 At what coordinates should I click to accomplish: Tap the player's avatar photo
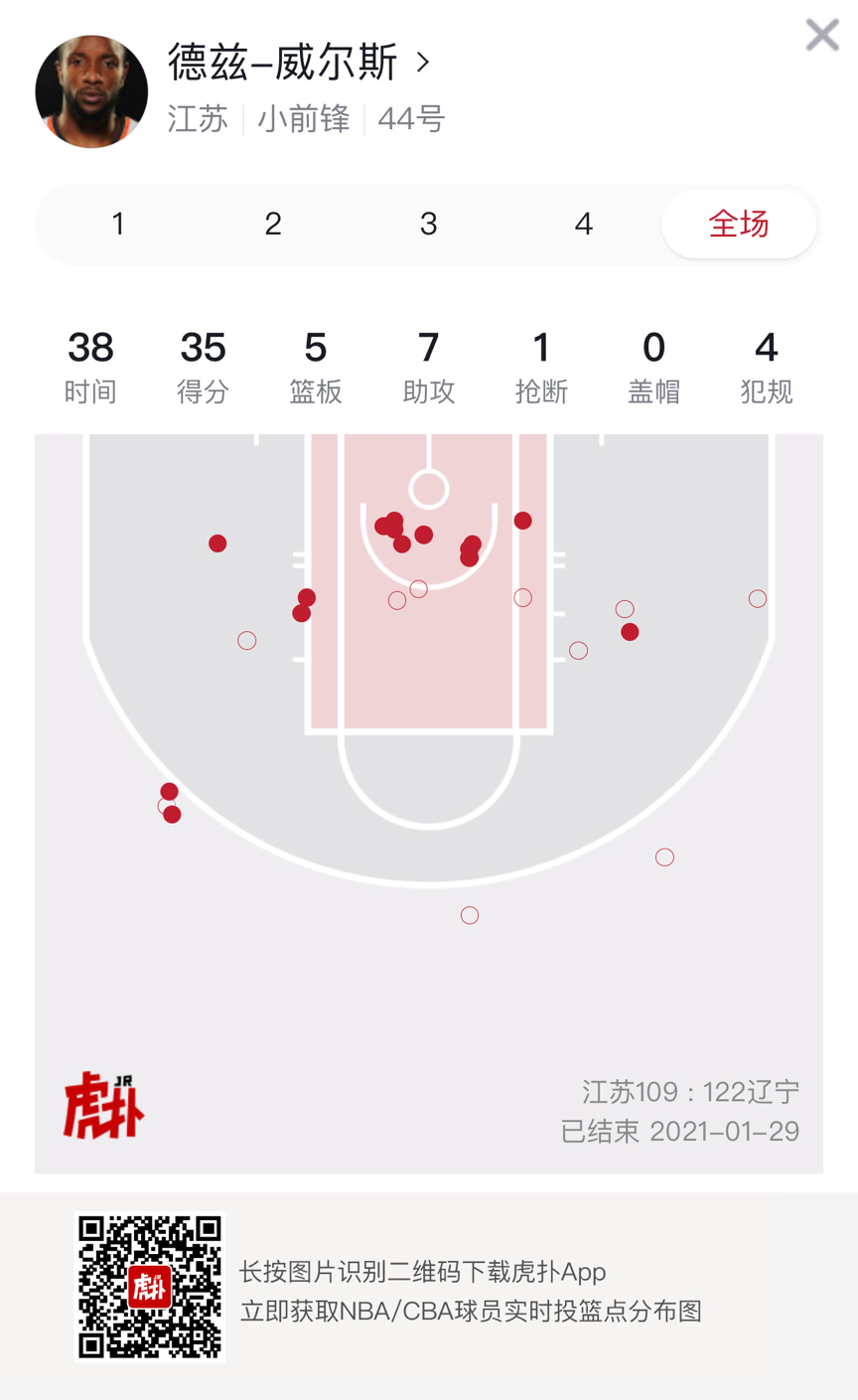(x=91, y=91)
